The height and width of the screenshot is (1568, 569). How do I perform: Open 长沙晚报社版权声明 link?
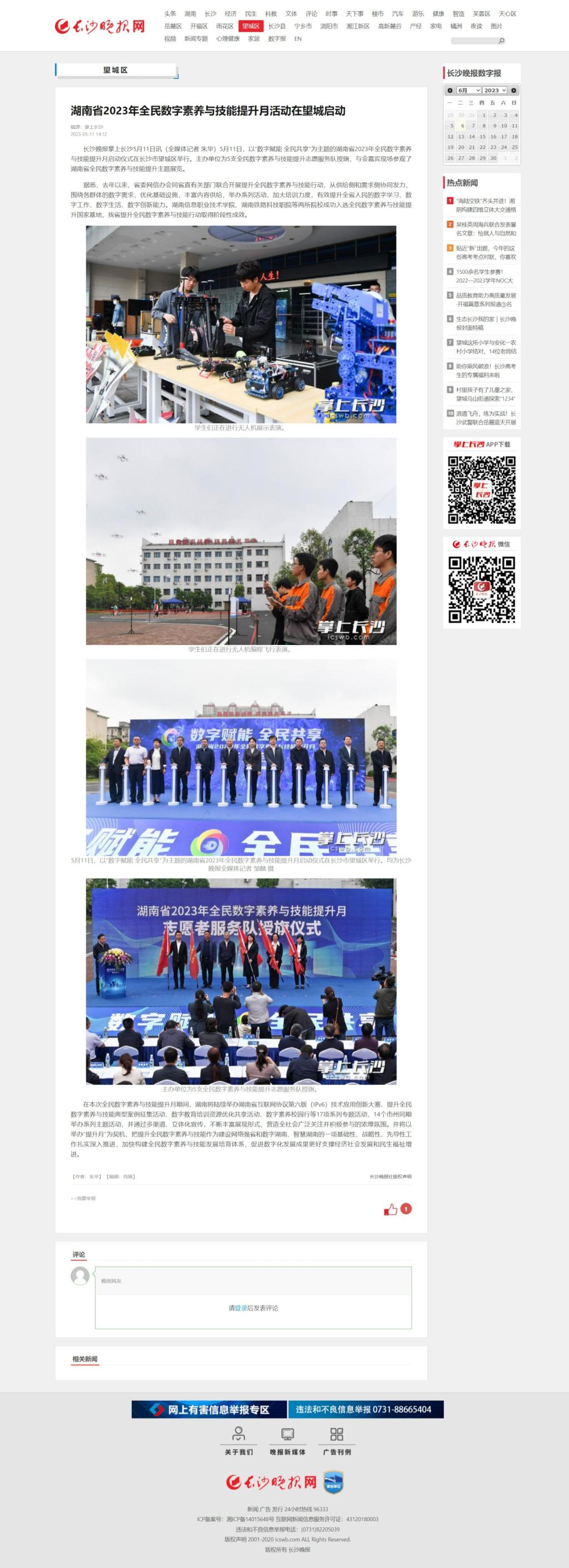point(390,1177)
